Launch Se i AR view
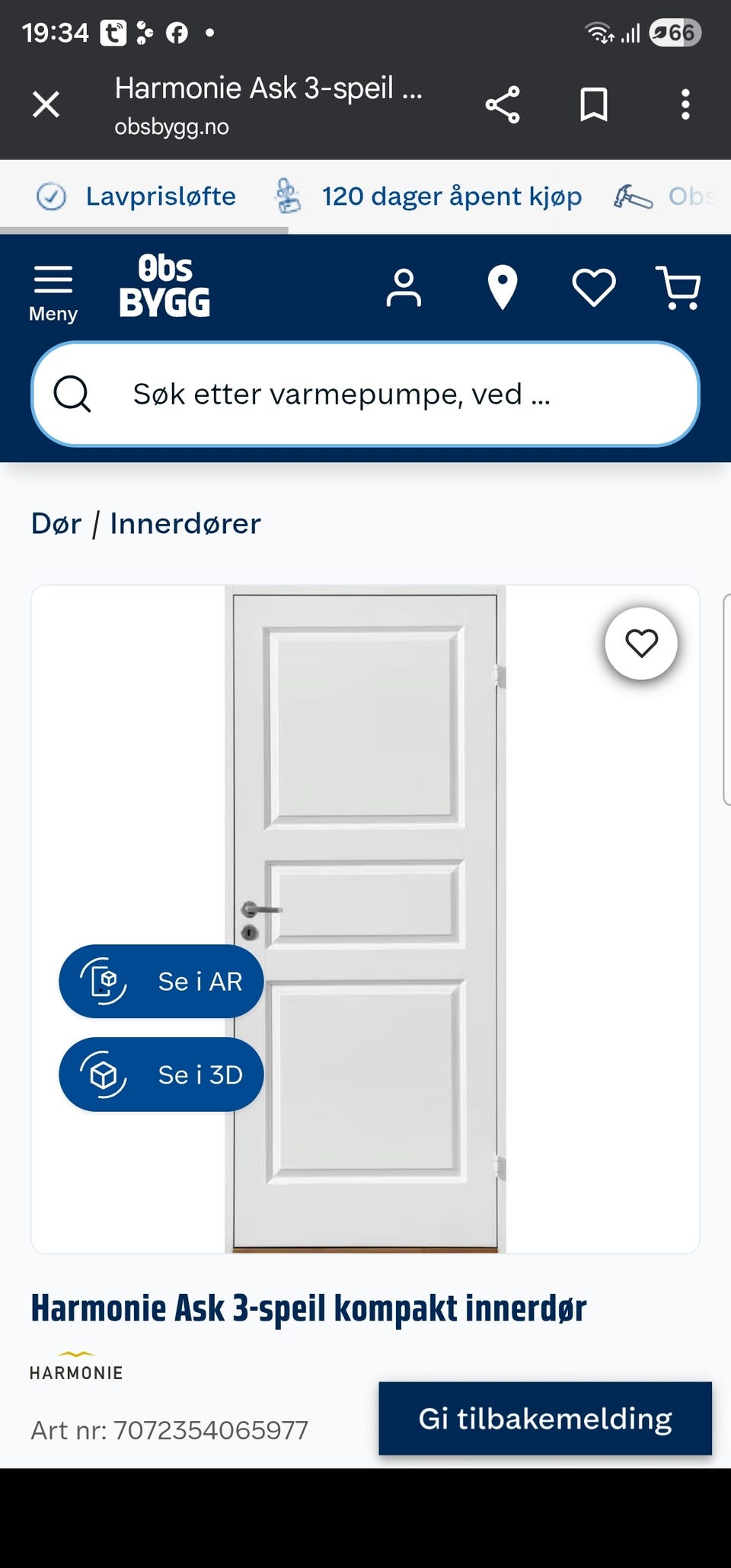731x1568 pixels. click(161, 981)
